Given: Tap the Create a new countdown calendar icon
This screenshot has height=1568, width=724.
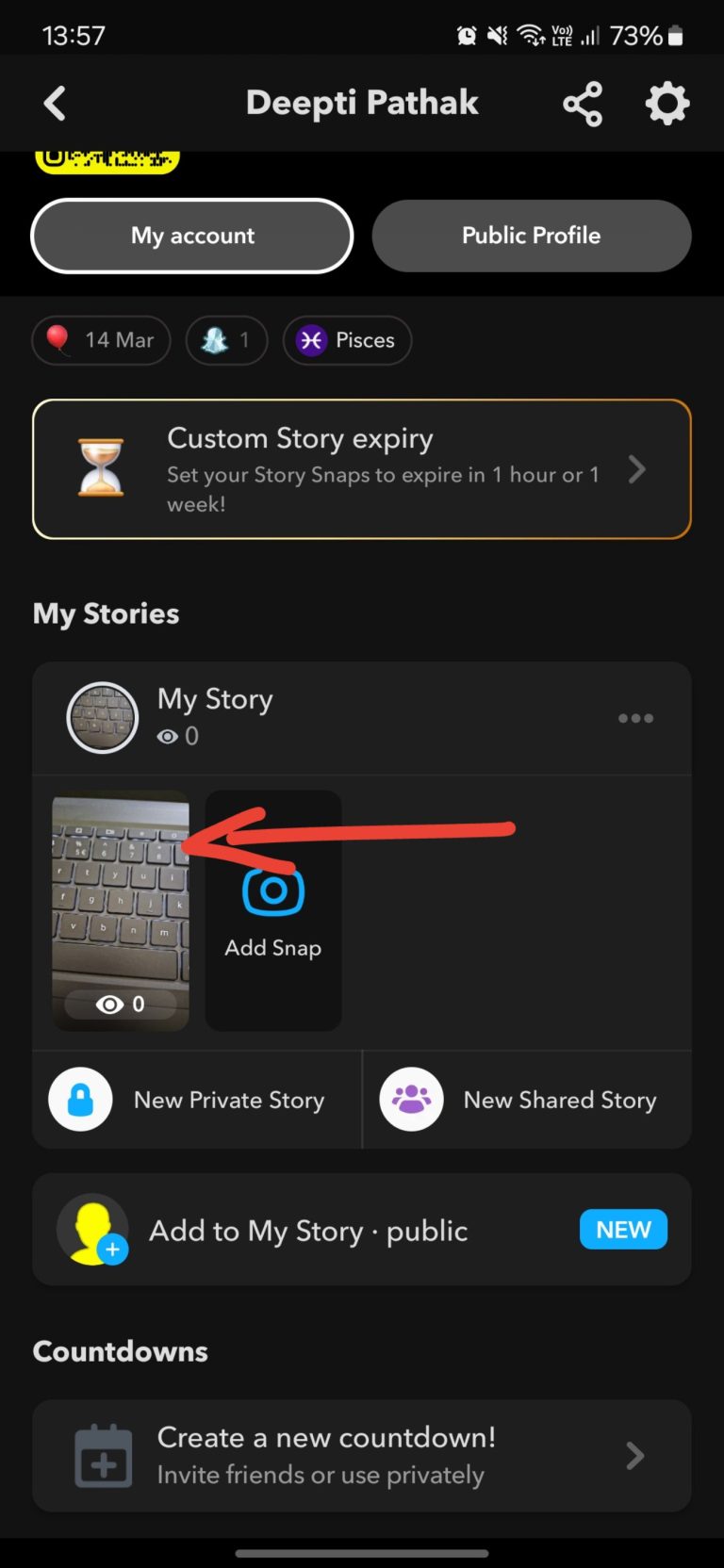Looking at the screenshot, I should click(x=103, y=1456).
